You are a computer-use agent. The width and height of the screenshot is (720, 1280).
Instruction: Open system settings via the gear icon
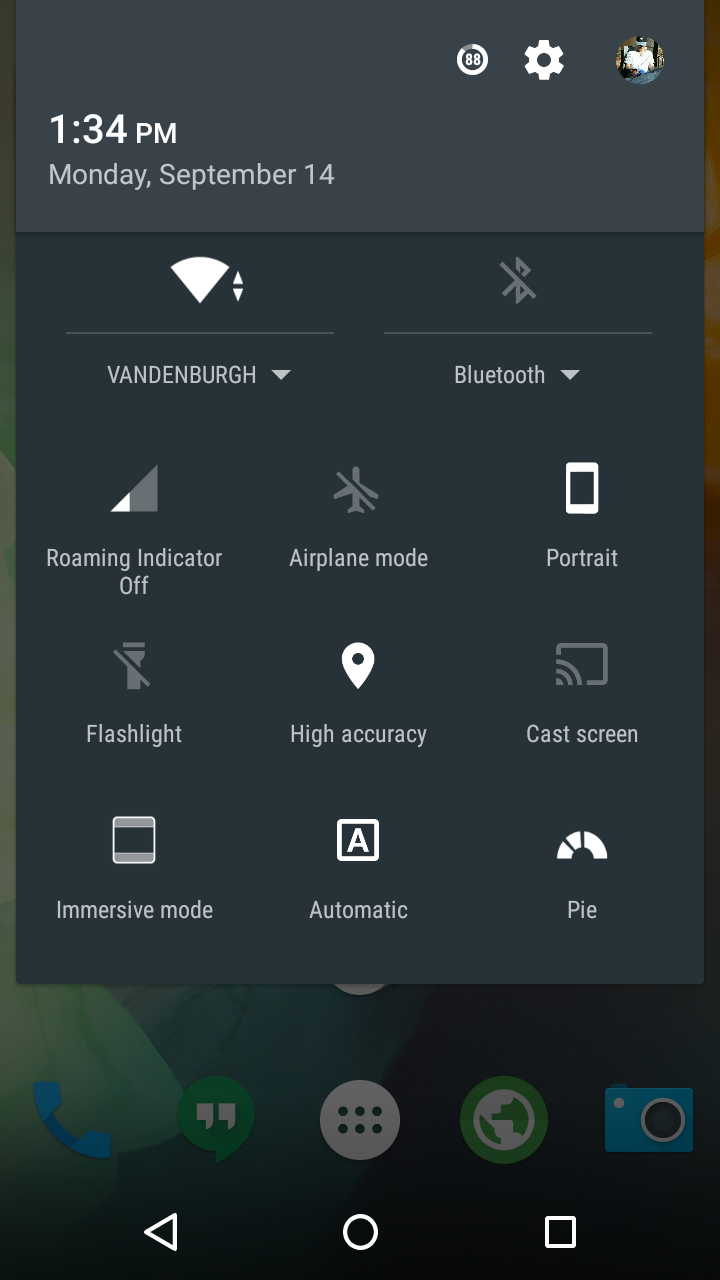[544, 61]
